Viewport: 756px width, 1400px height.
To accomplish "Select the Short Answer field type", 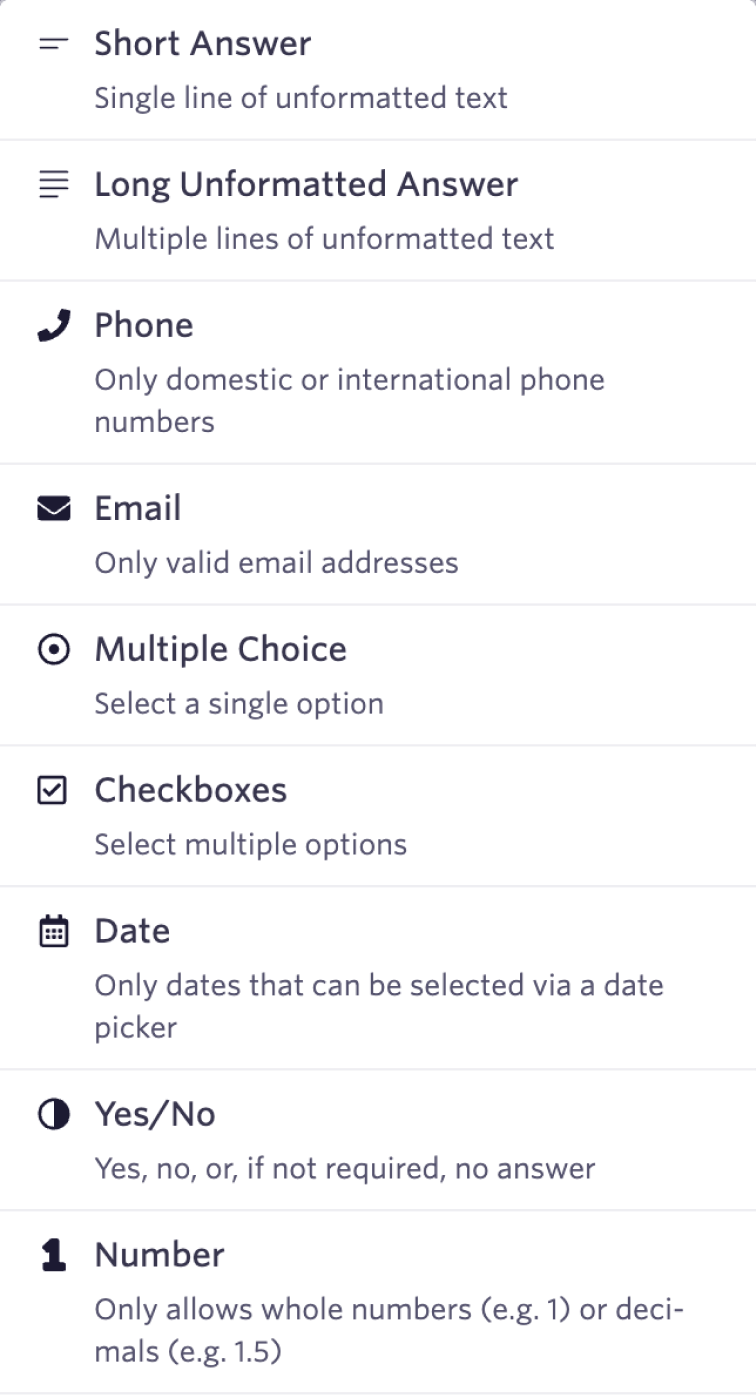I will tap(203, 44).
